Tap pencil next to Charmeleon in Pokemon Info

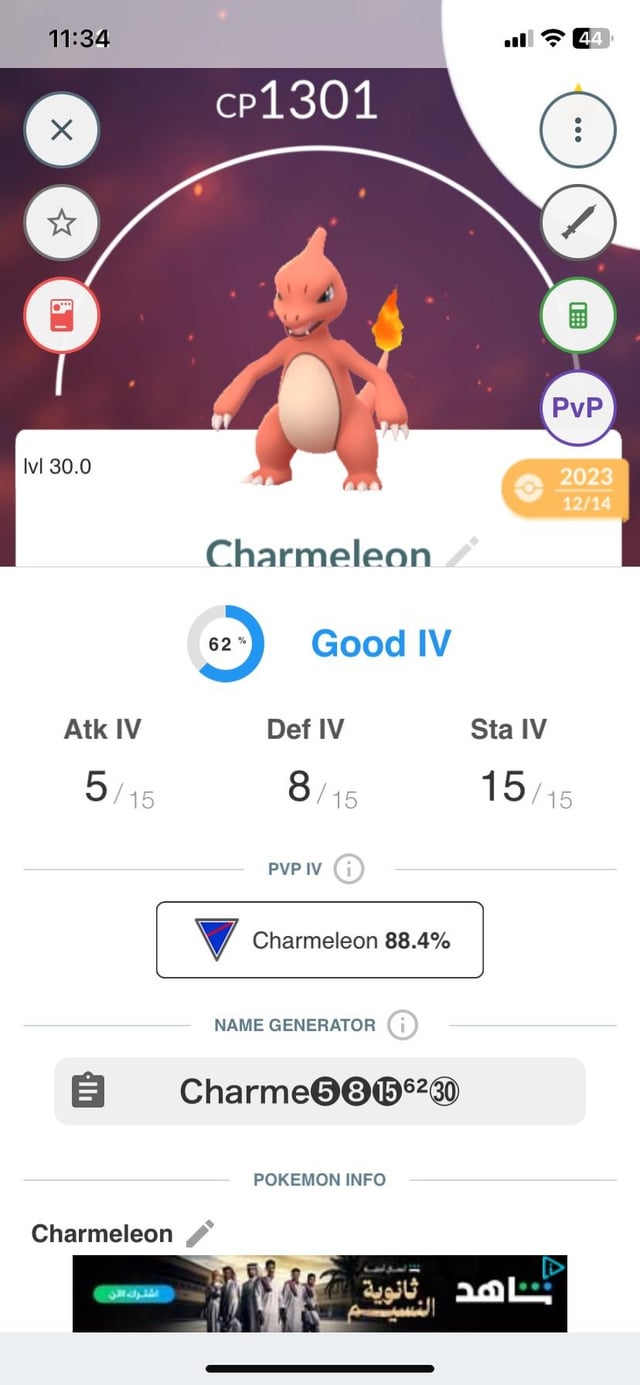click(x=200, y=1233)
